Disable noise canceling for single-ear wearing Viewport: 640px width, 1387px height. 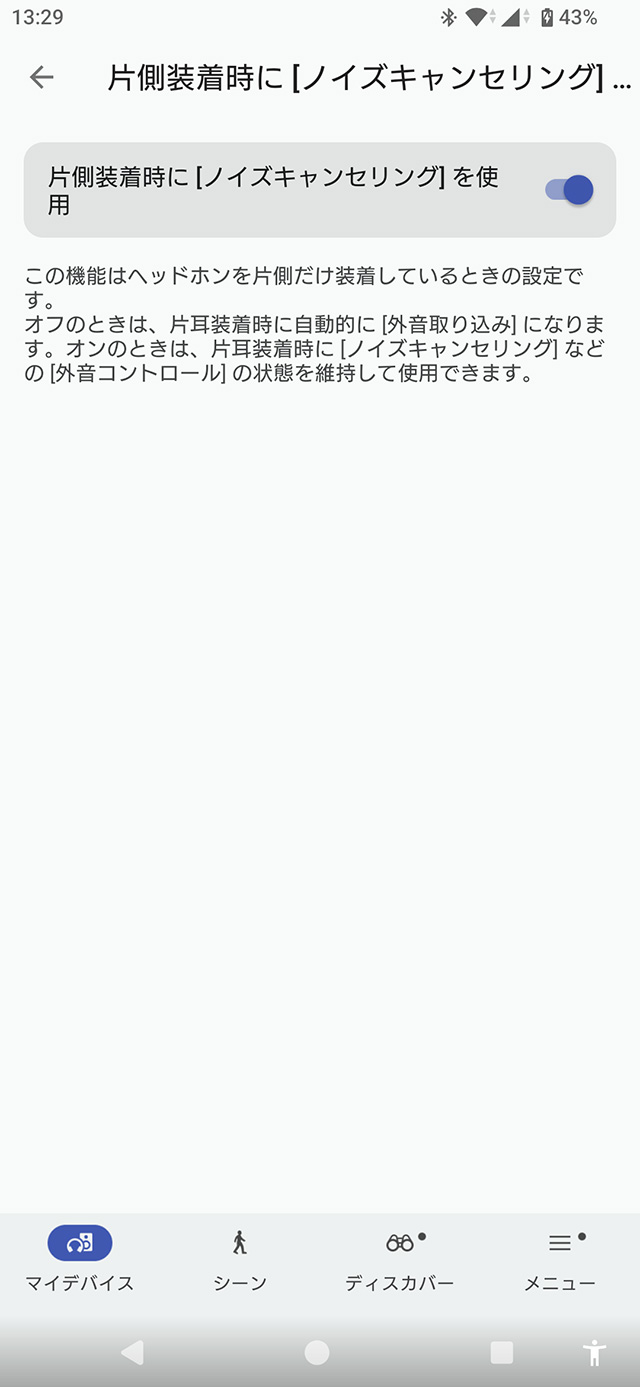pyautogui.click(x=570, y=190)
